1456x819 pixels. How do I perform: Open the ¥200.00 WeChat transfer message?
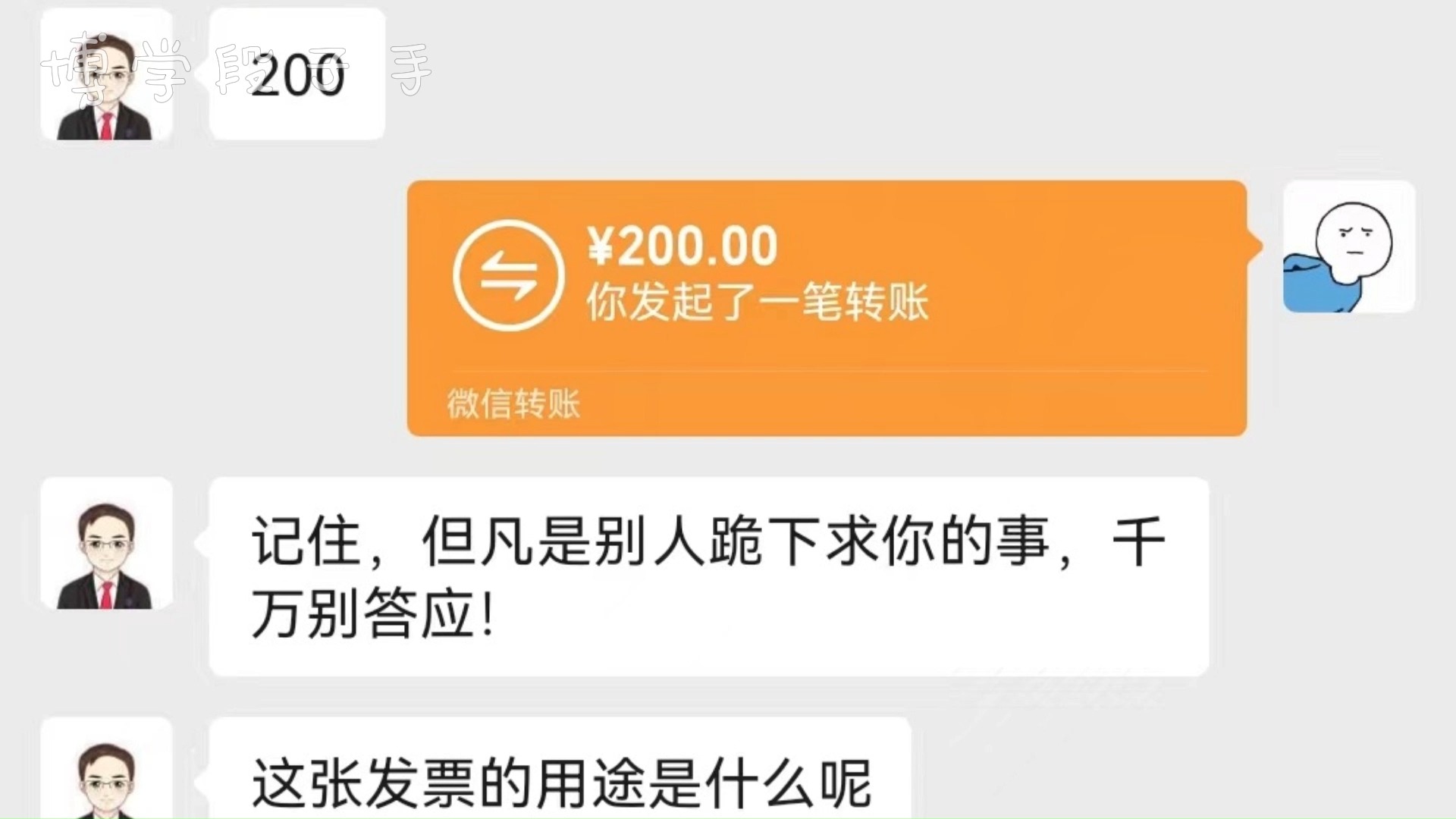(827, 307)
